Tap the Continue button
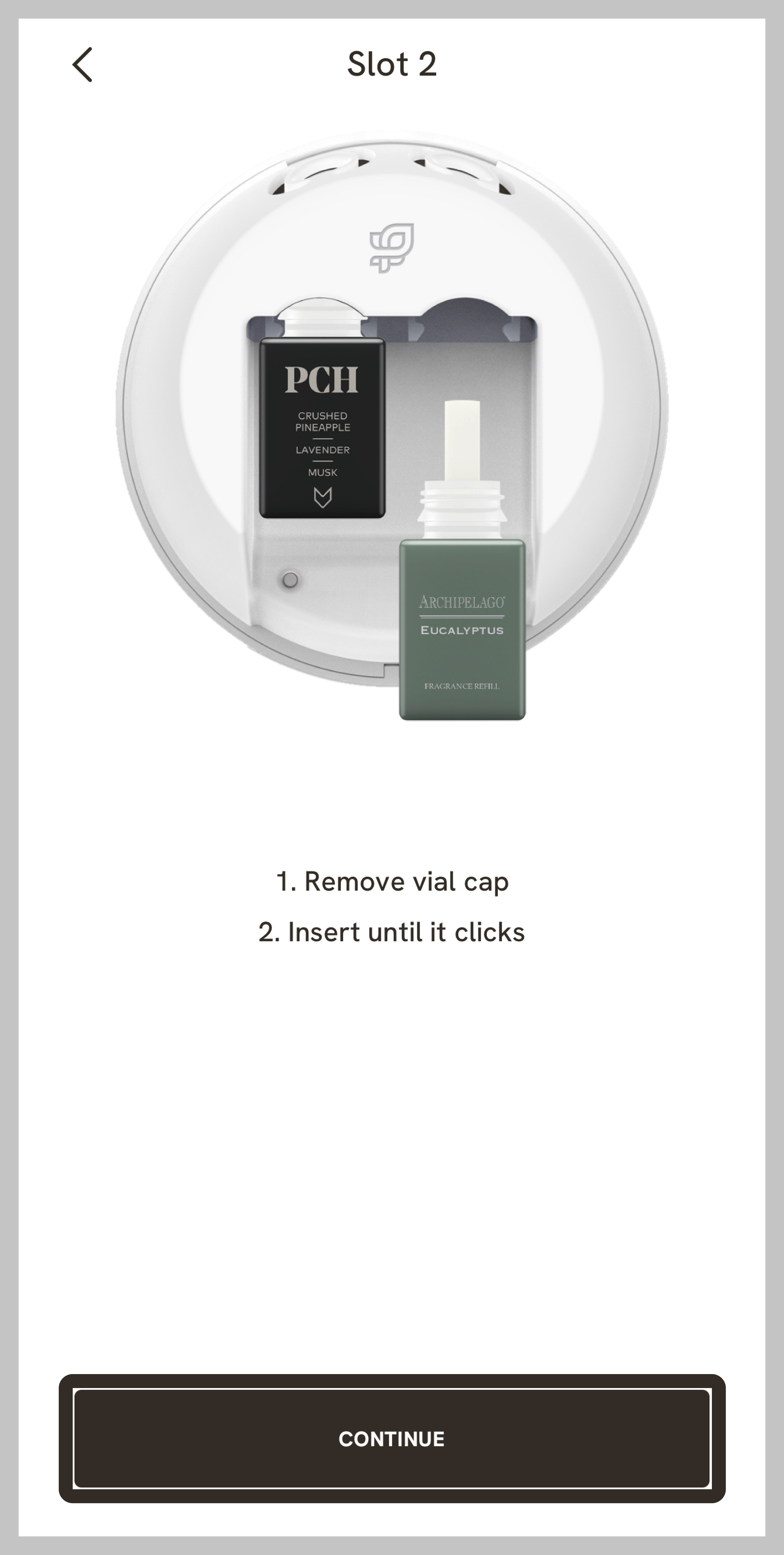 (392, 1438)
